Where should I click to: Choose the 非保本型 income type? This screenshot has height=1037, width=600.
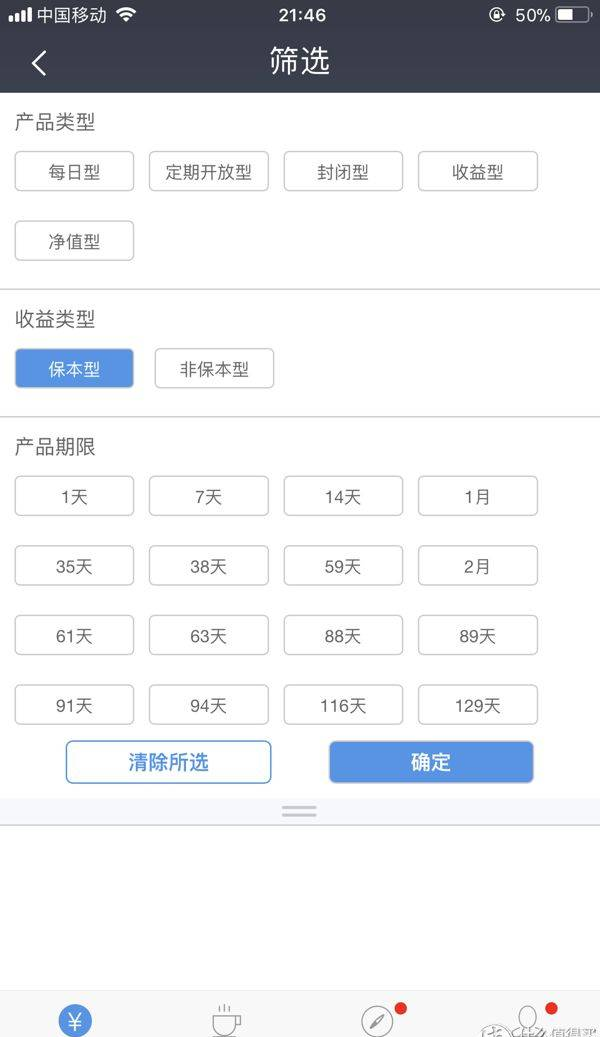[x=214, y=368]
